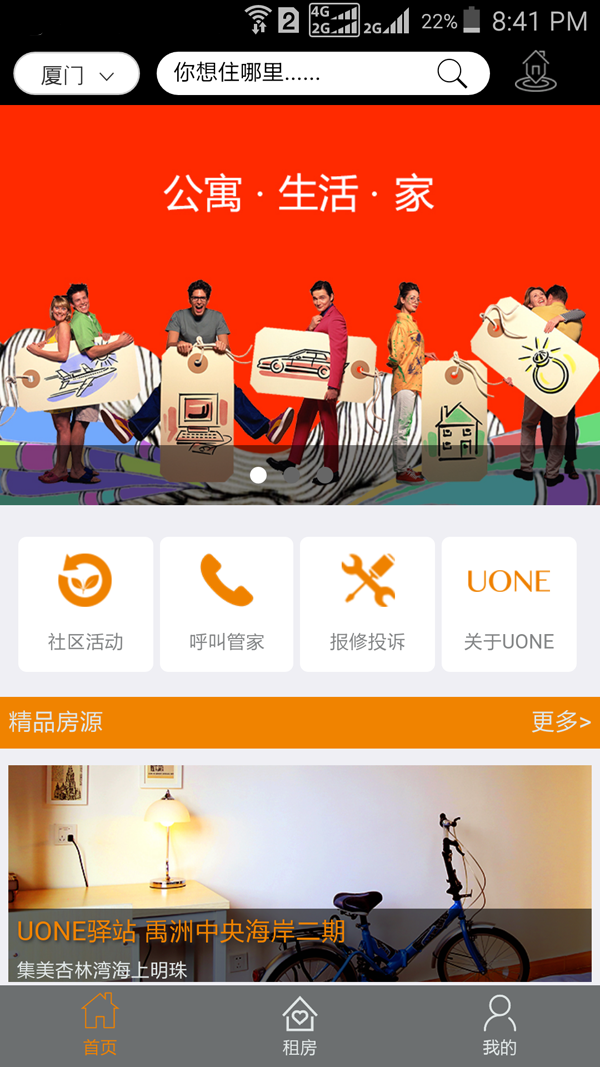Switch to the 首页 home tab

tap(100, 1026)
